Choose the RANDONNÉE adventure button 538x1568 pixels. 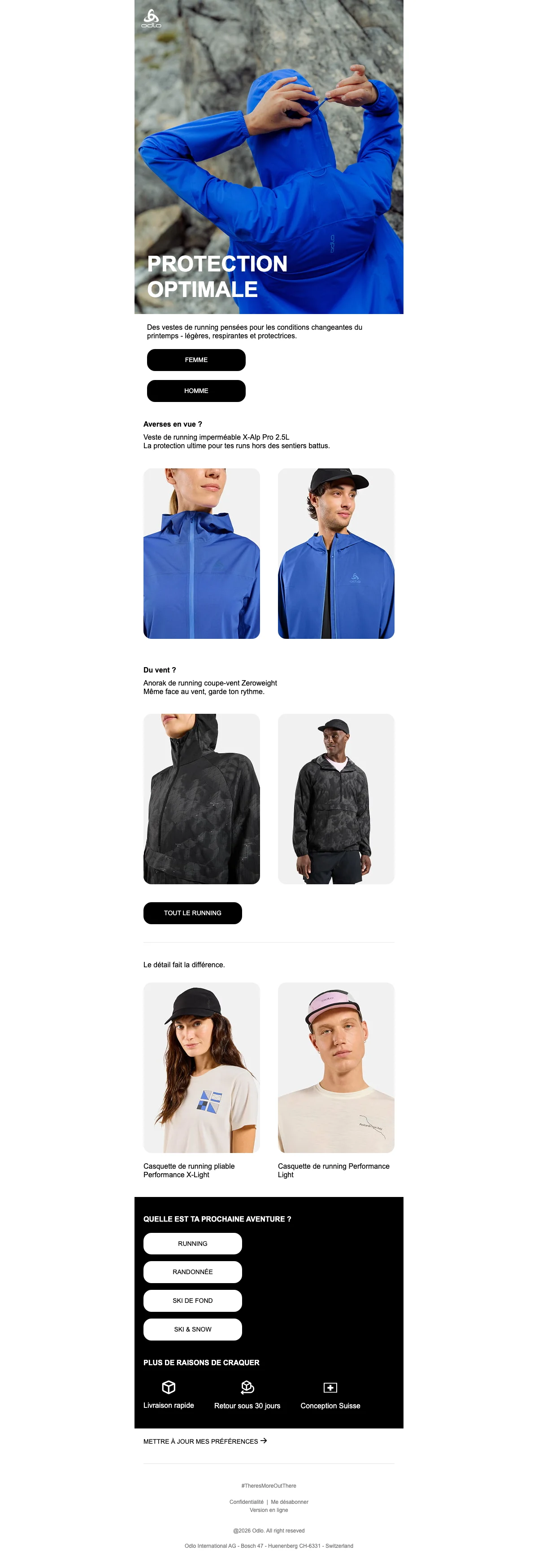(192, 1272)
